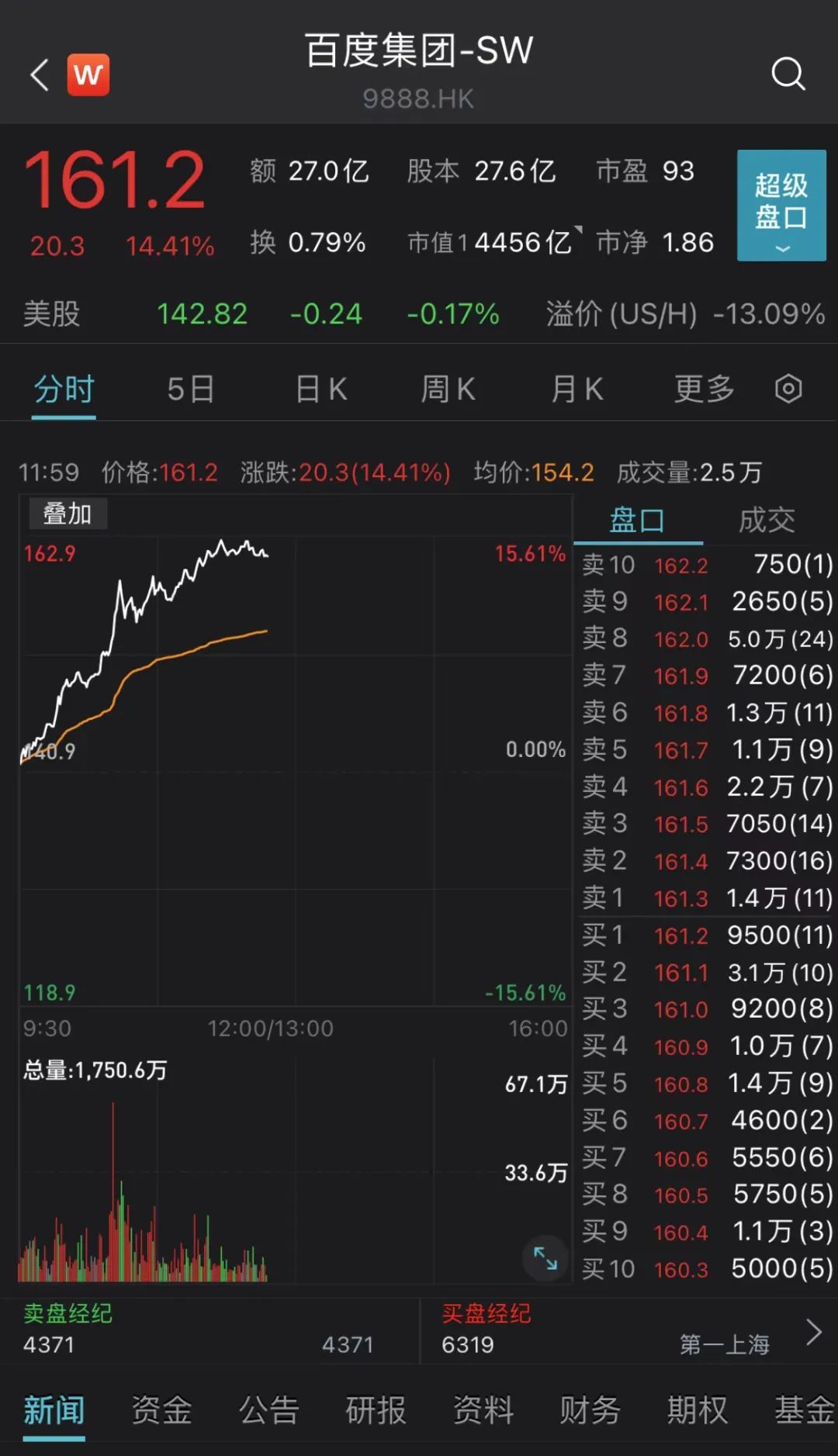Open chart settings via the gear icon
This screenshot has width=838, height=1456.
click(x=788, y=388)
